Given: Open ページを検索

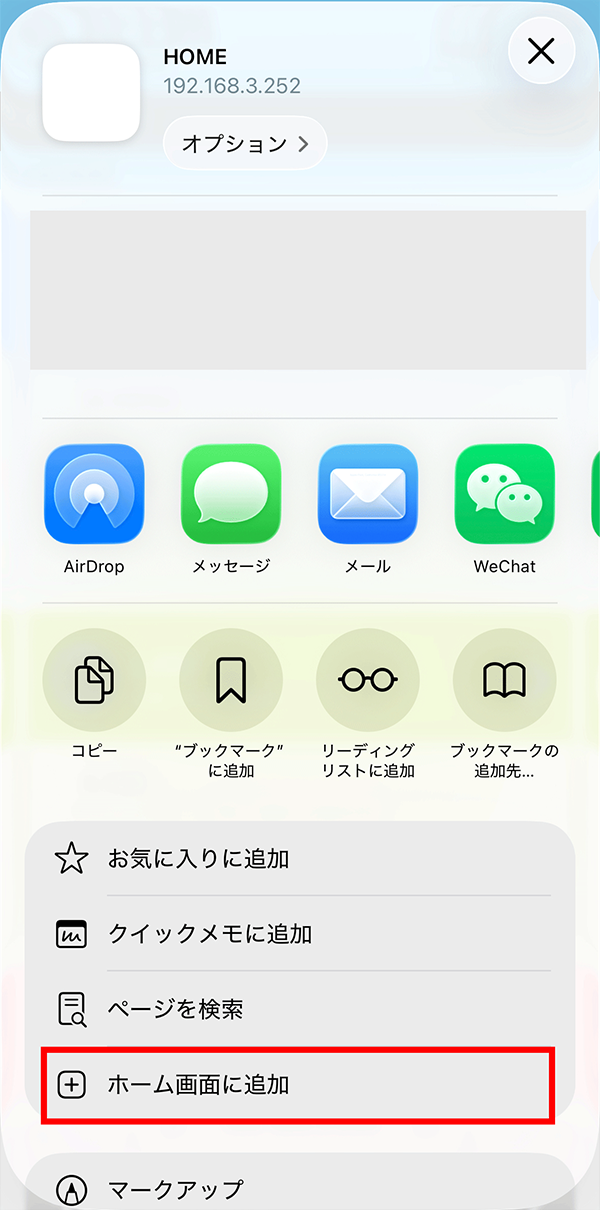Looking at the screenshot, I should (x=300, y=1008).
